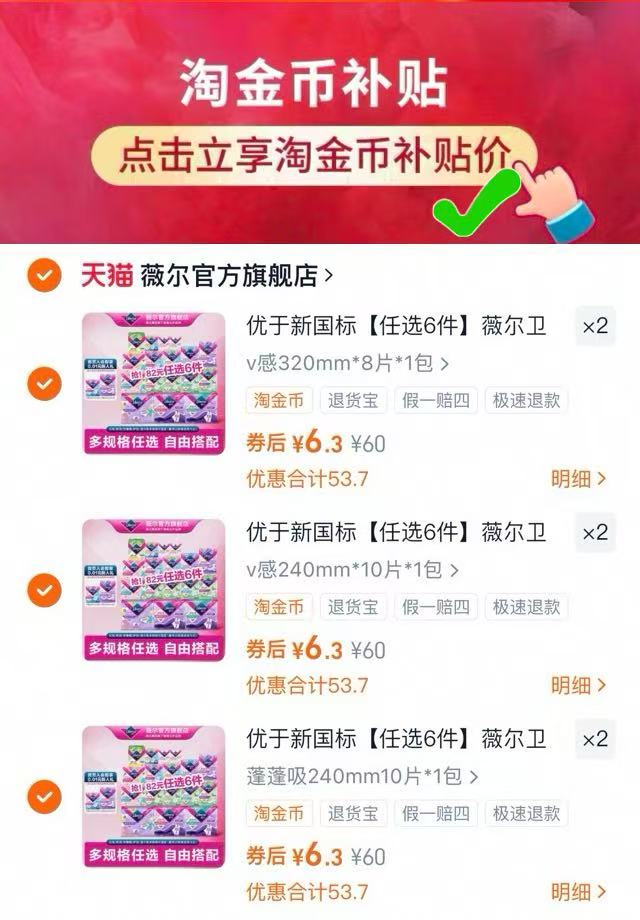
Task: Open product image of 蓬蓬吸240mm10片 item
Action: click(154, 797)
